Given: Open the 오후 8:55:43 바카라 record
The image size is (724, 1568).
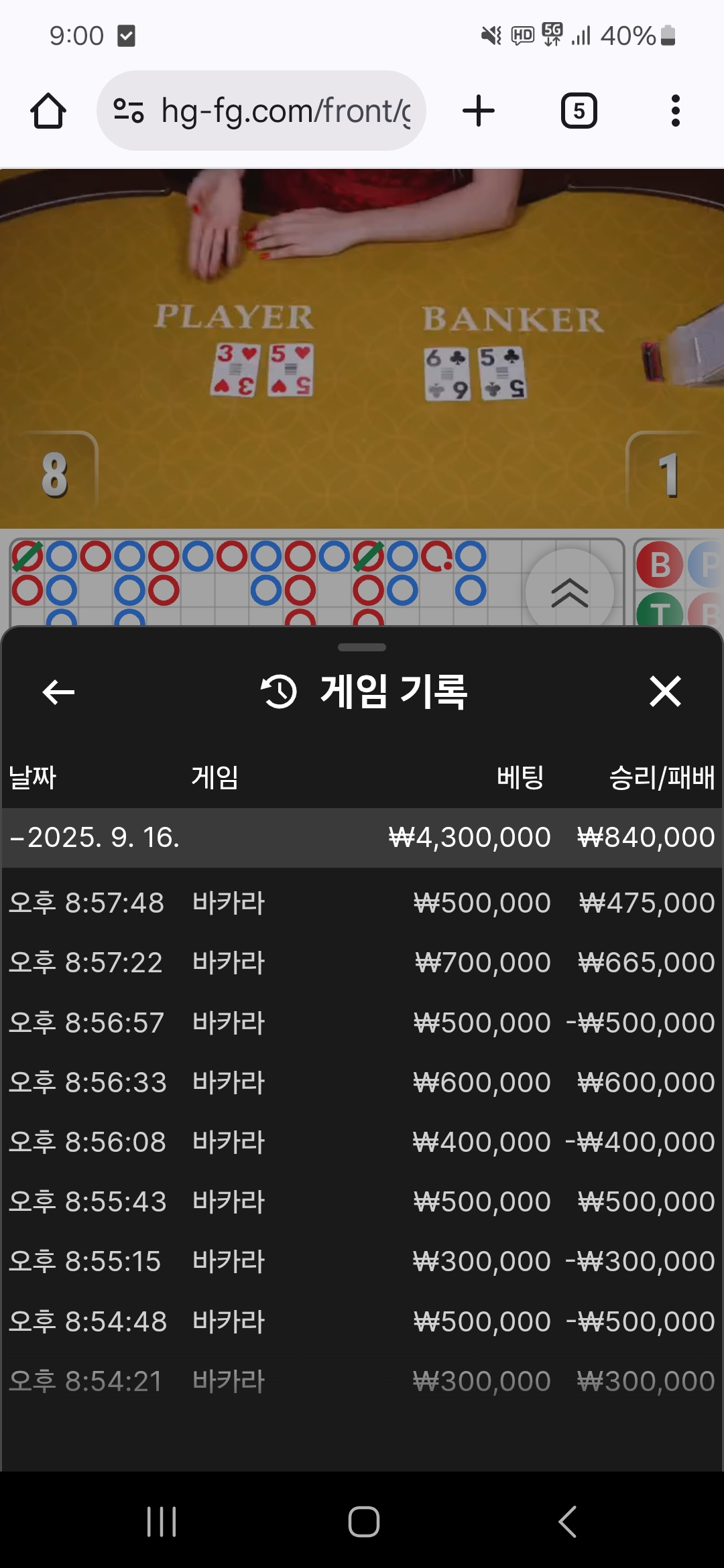Looking at the screenshot, I should coord(362,1201).
